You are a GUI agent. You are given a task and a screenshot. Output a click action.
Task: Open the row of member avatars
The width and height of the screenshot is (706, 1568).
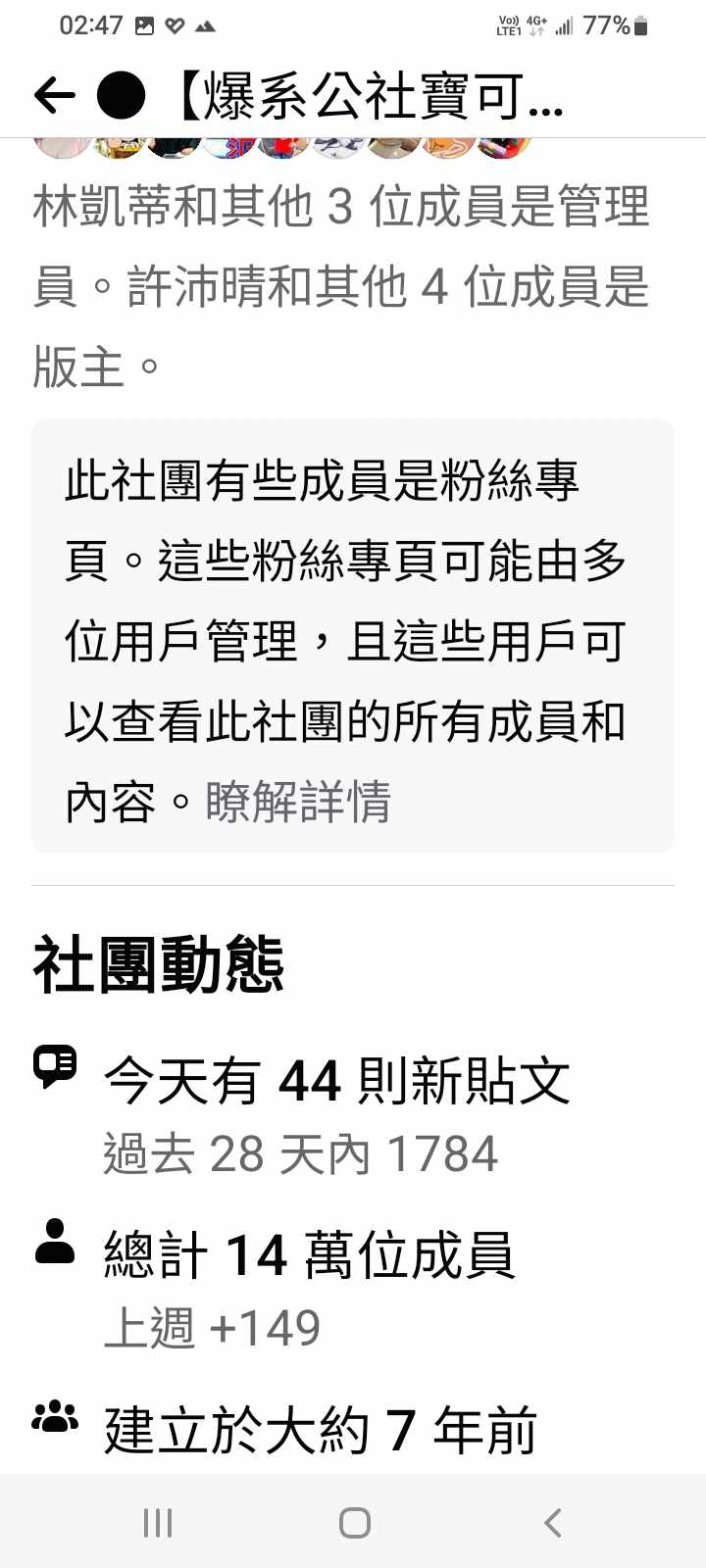click(282, 148)
